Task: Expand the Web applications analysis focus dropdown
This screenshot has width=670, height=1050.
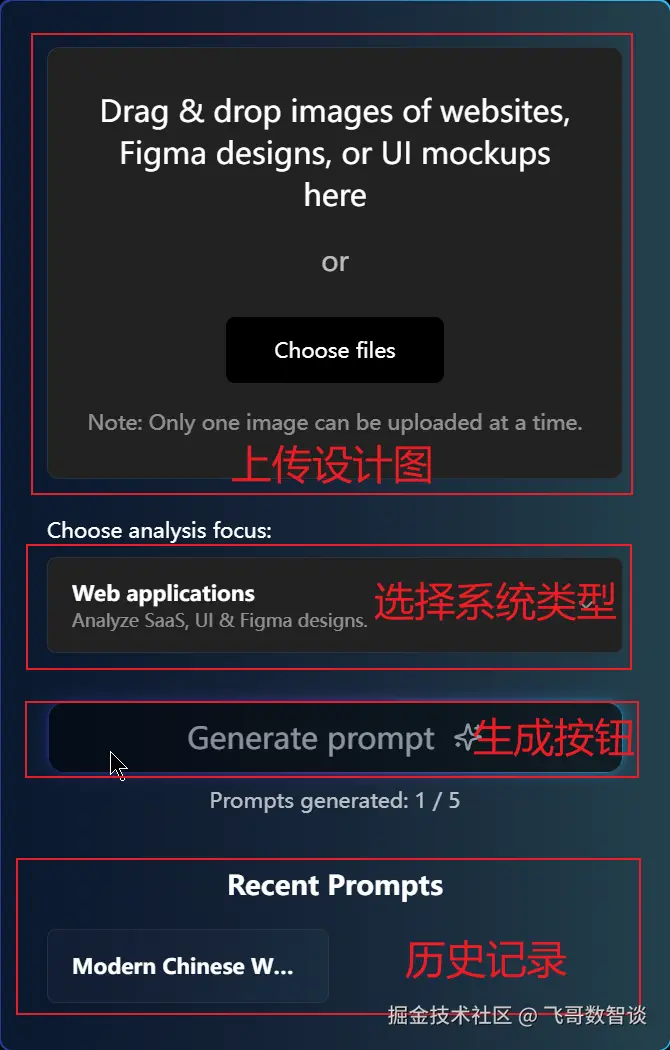Action: [x=334, y=605]
